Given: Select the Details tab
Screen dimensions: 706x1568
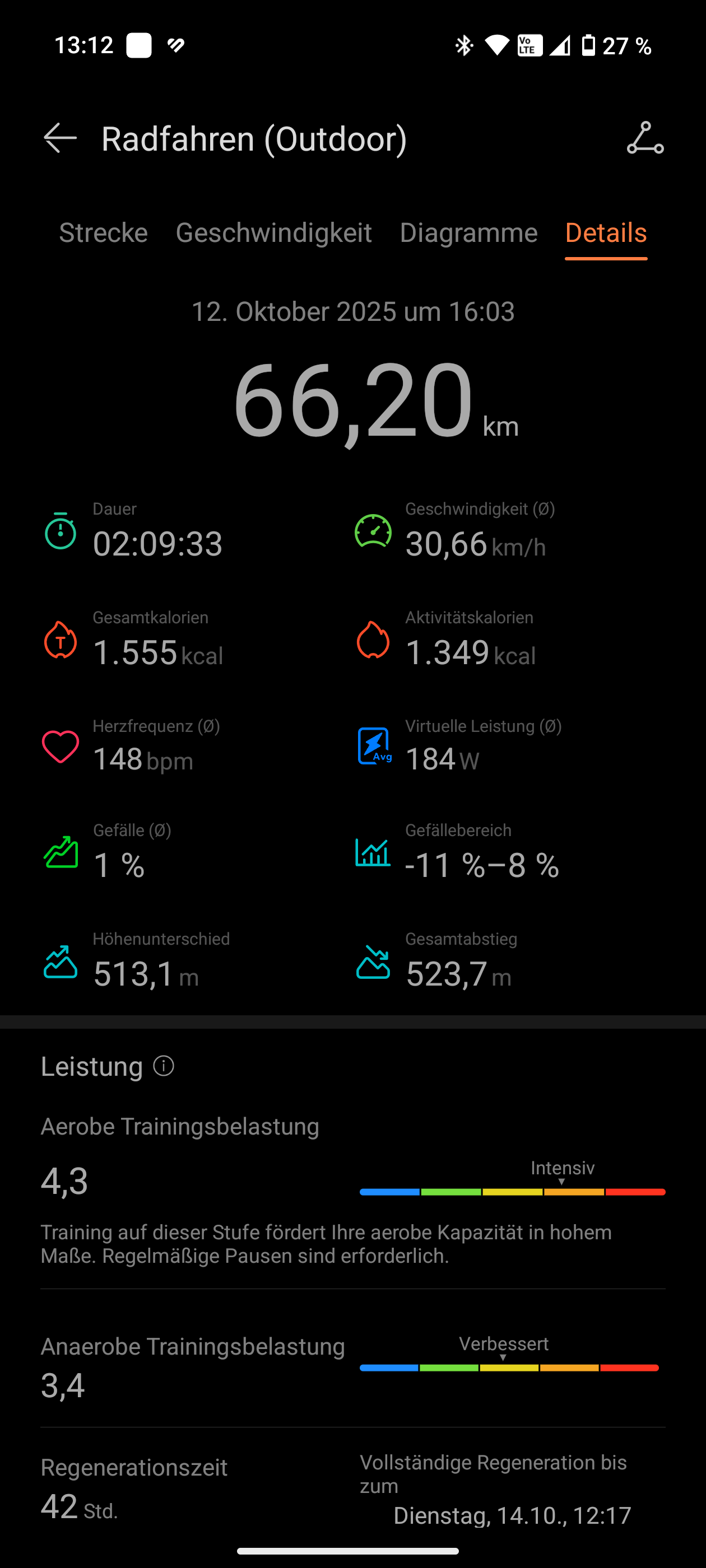Looking at the screenshot, I should click(x=606, y=233).
